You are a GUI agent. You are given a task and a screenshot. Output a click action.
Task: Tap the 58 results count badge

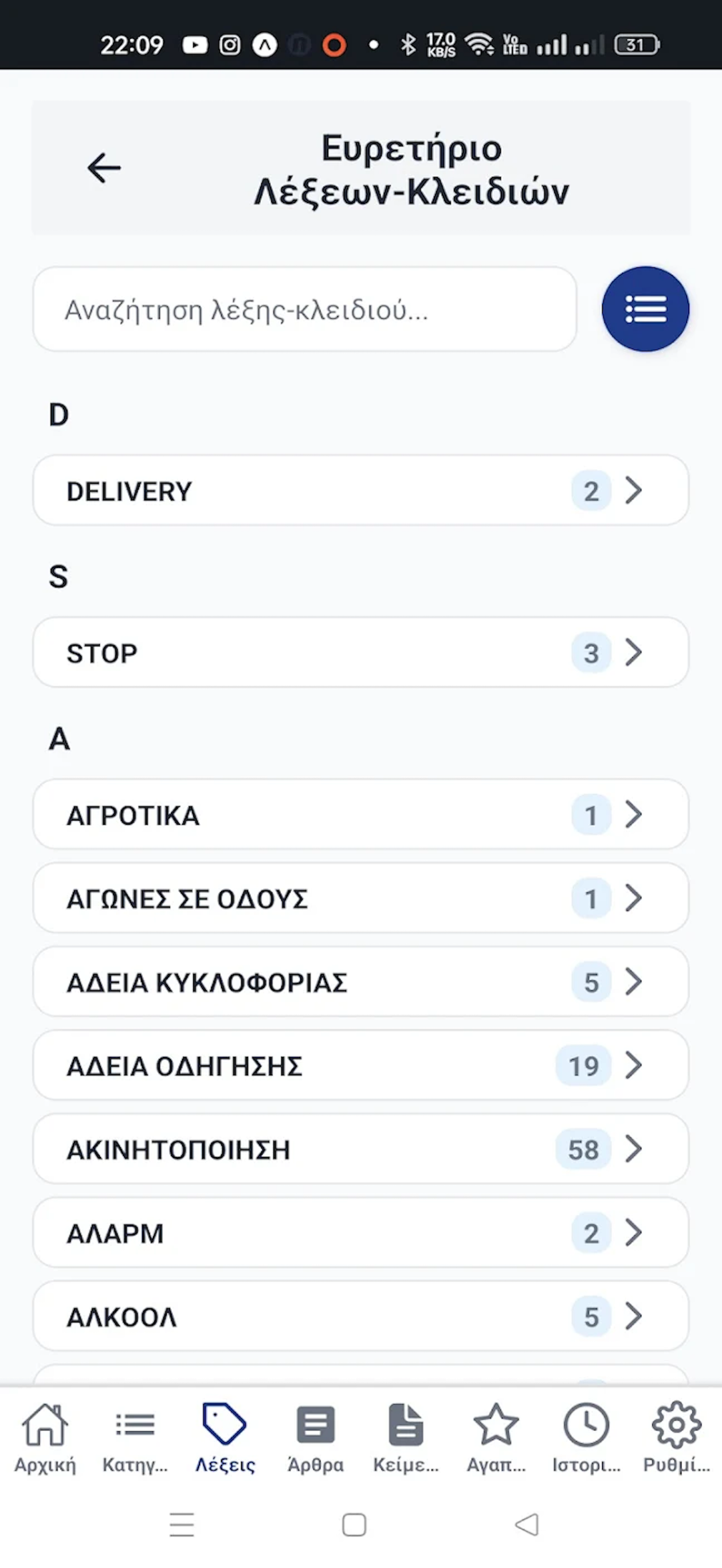point(582,1149)
